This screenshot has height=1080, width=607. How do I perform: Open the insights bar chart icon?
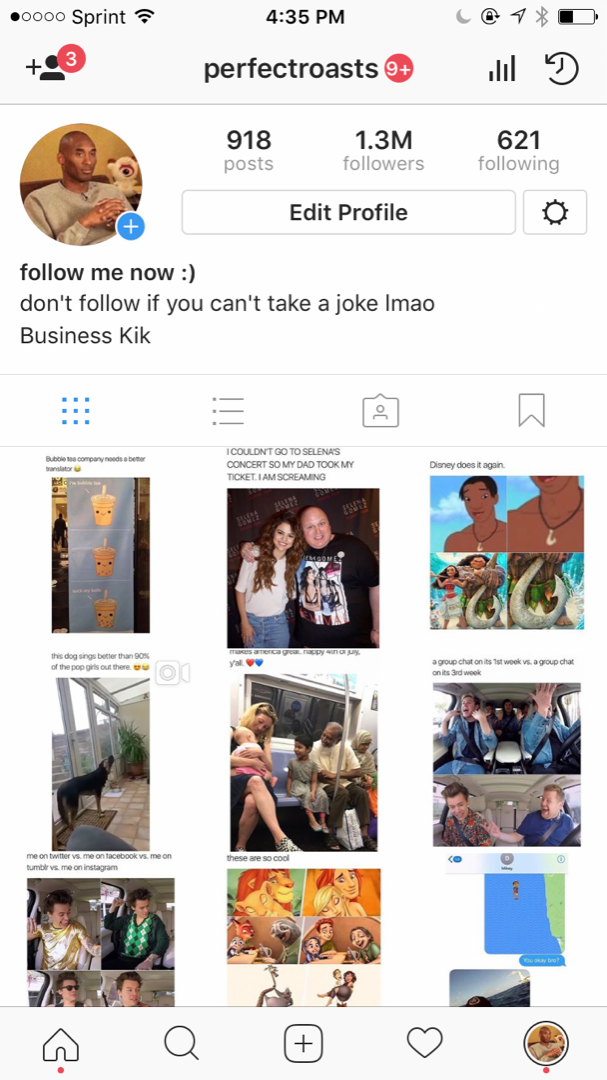coord(502,68)
